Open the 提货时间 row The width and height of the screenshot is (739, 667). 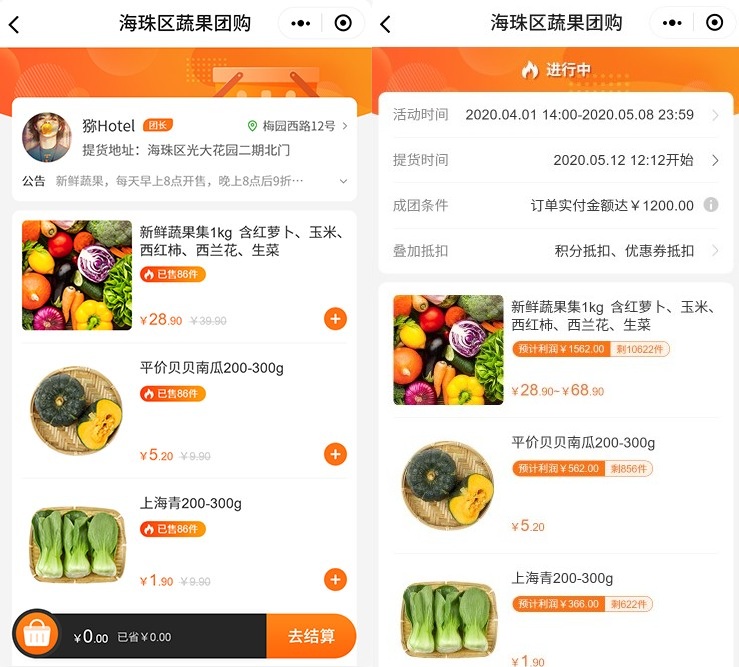click(555, 160)
